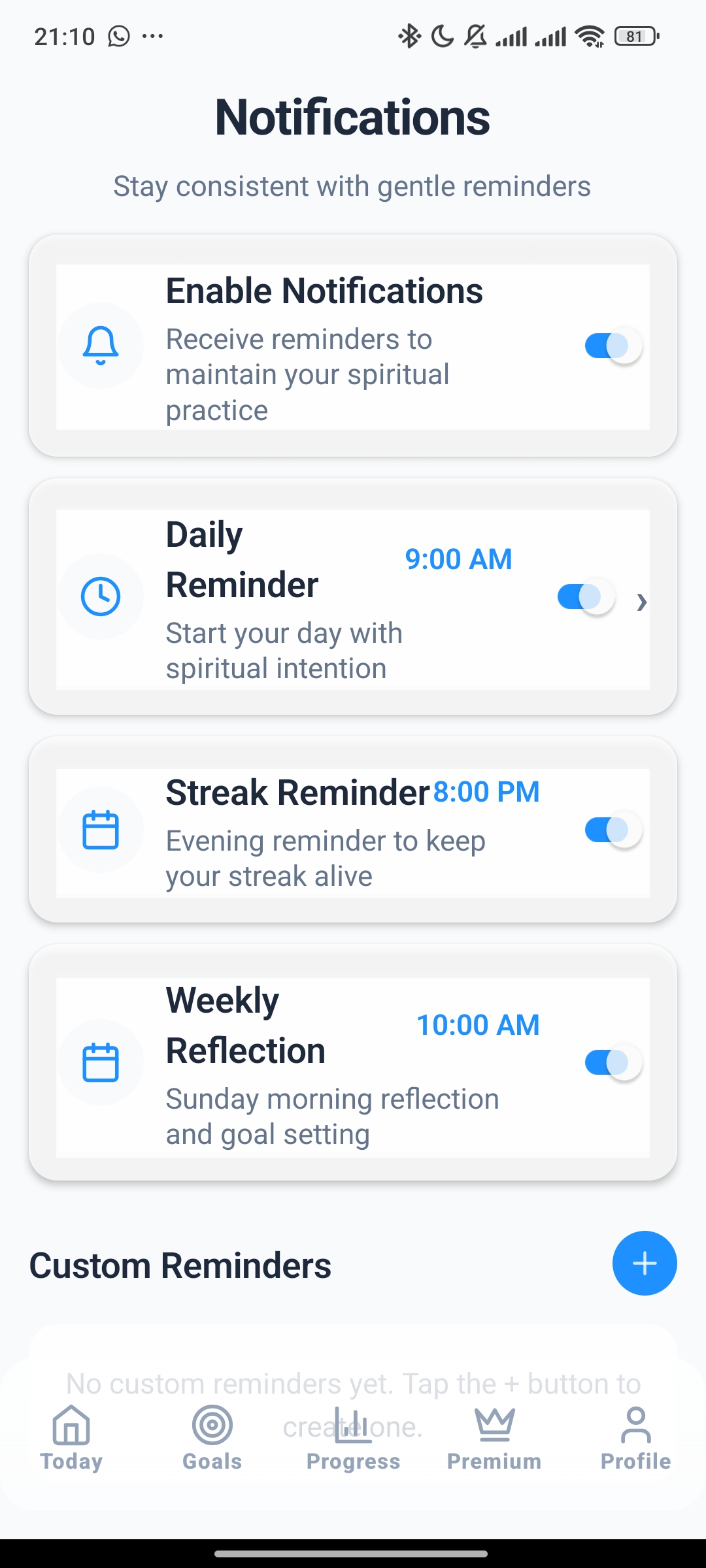Tap the clock icon on Daily Reminder card
This screenshot has height=1568, width=706.
[101, 596]
